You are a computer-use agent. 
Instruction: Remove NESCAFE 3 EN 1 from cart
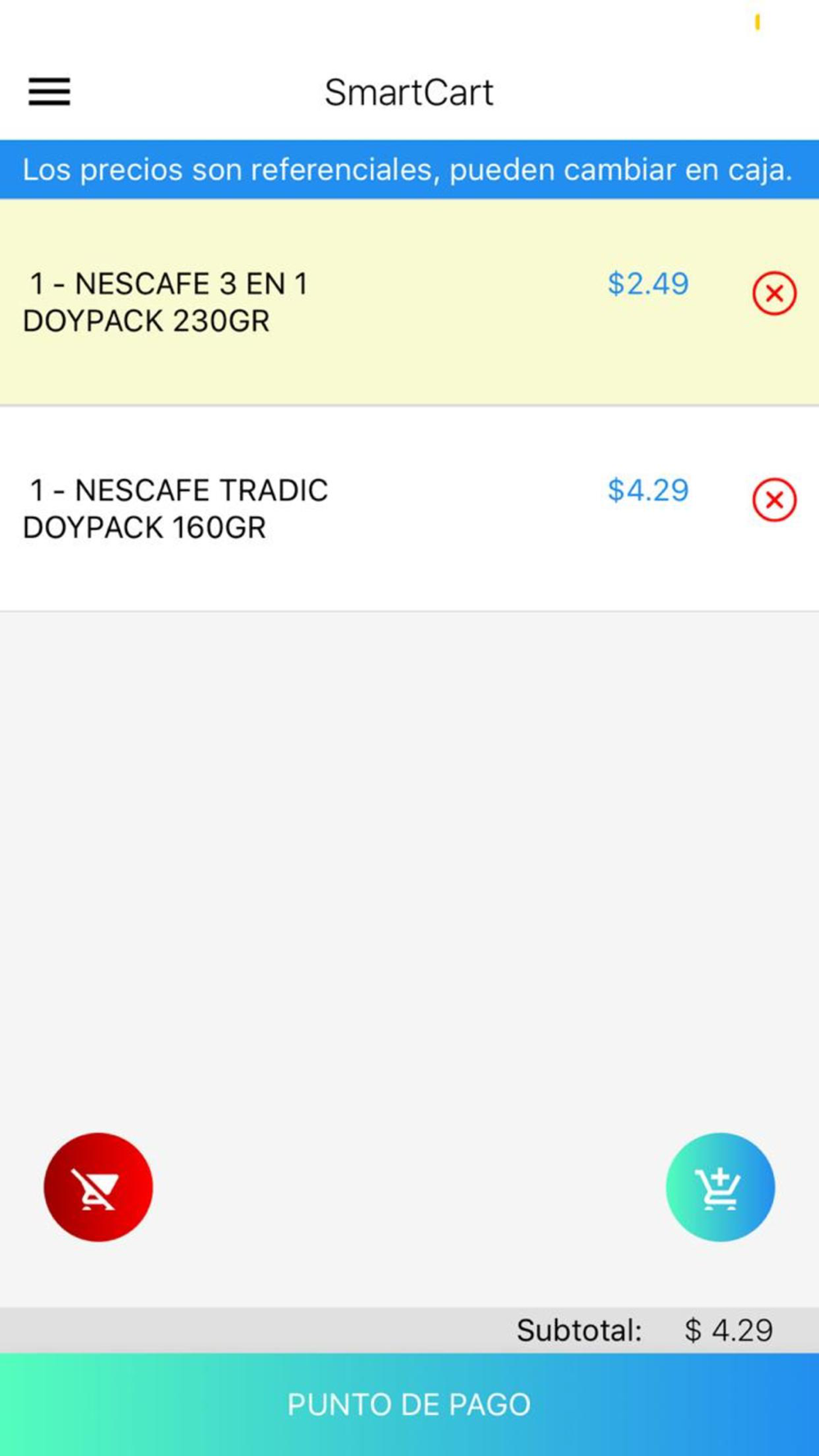(774, 293)
